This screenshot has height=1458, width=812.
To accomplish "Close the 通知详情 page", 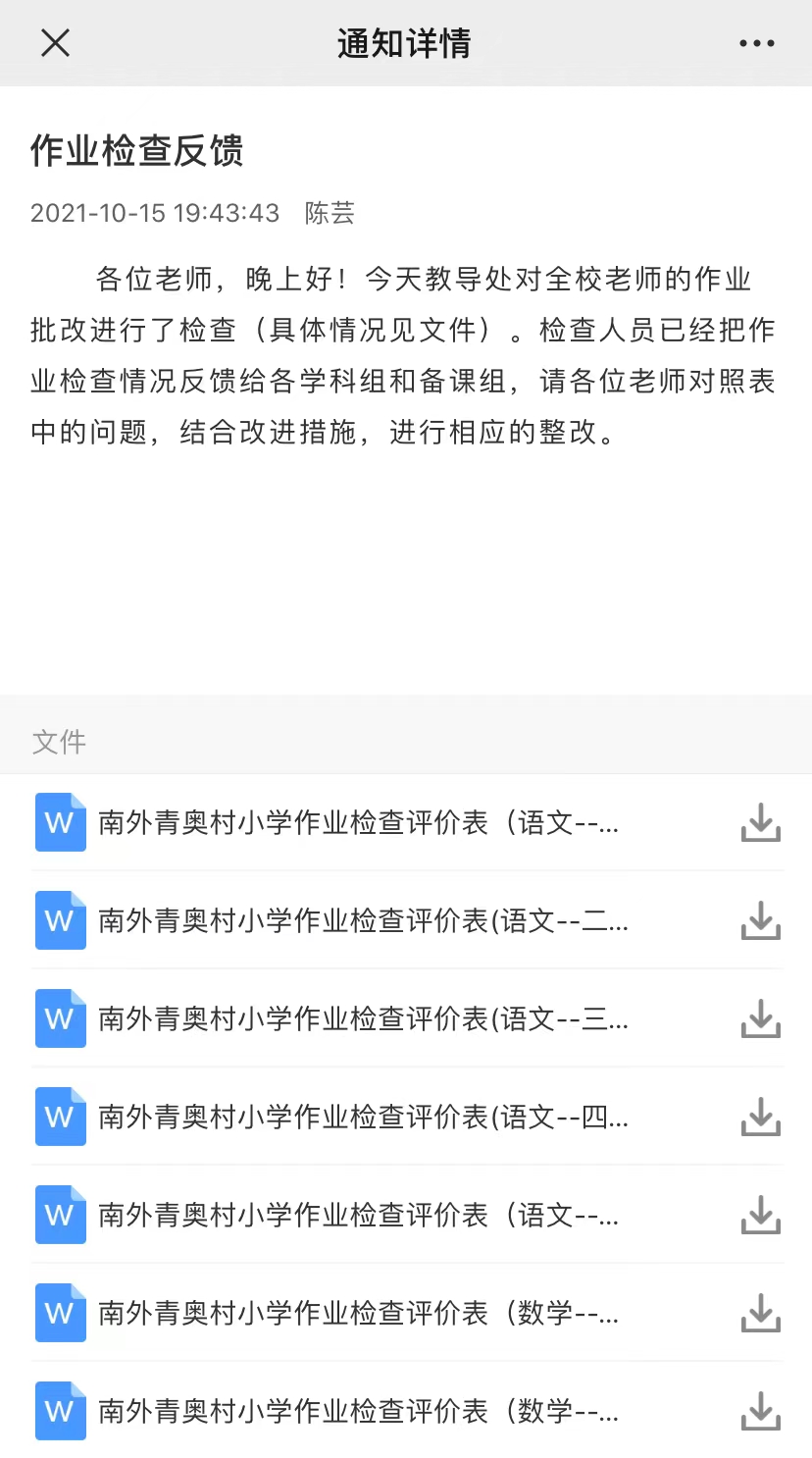I will (x=55, y=43).
